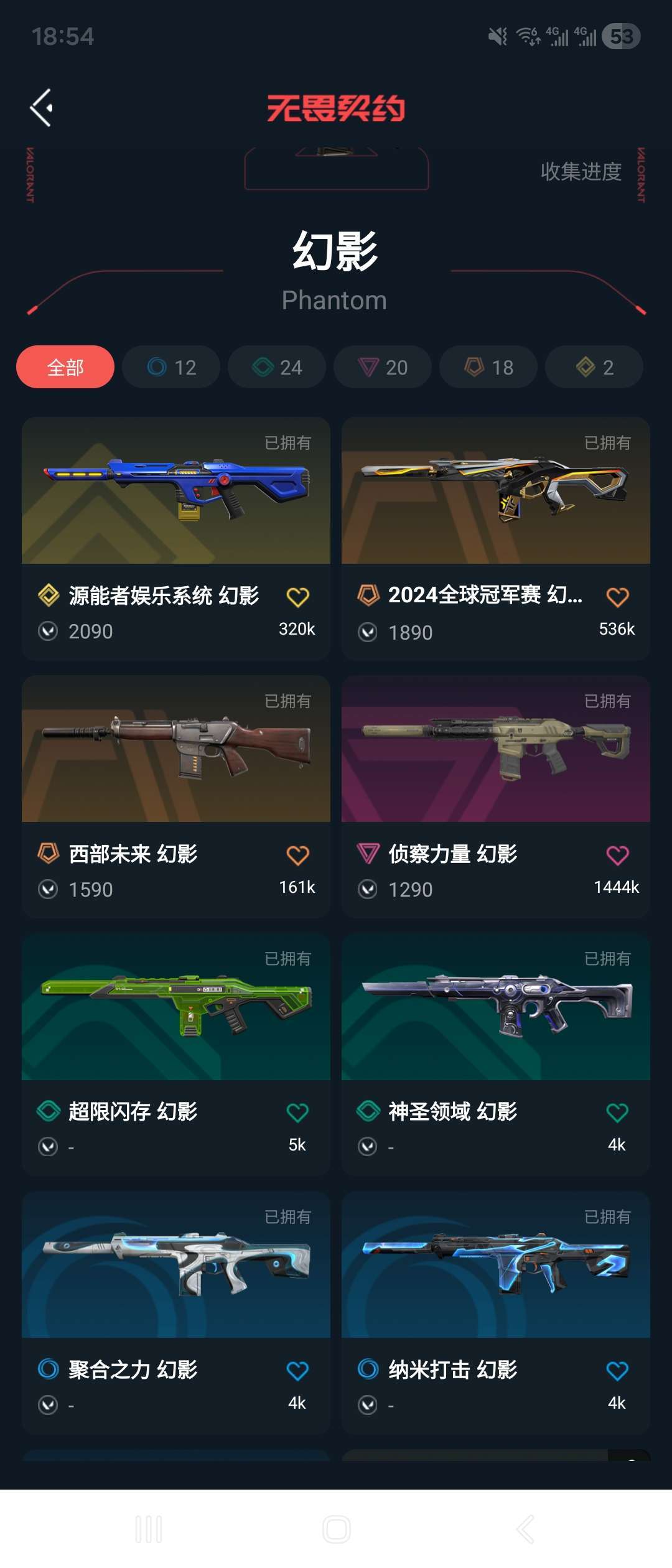Go back using the top-left arrow
Viewport: 672px width, 1568px height.
[42, 108]
